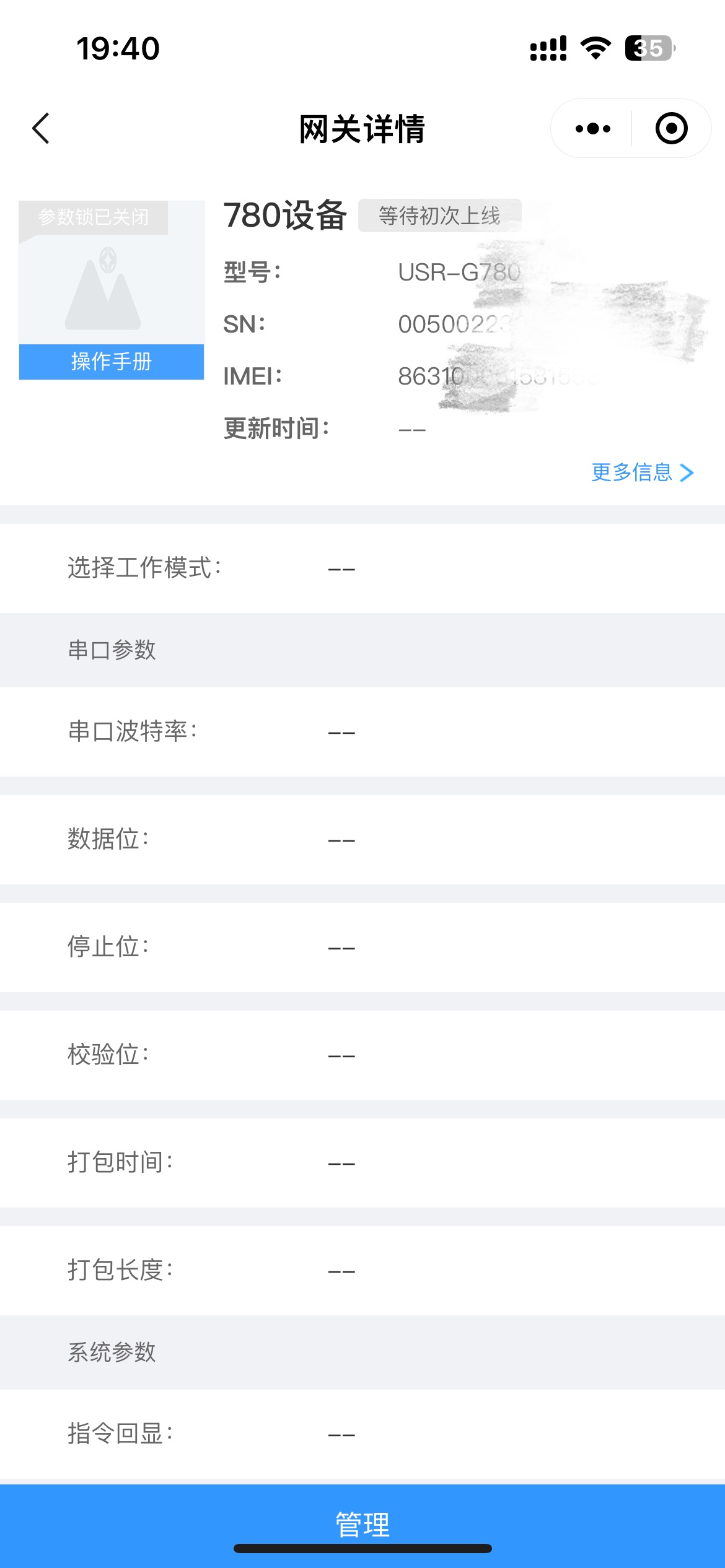Open the mini program more-options menu

[x=592, y=128]
